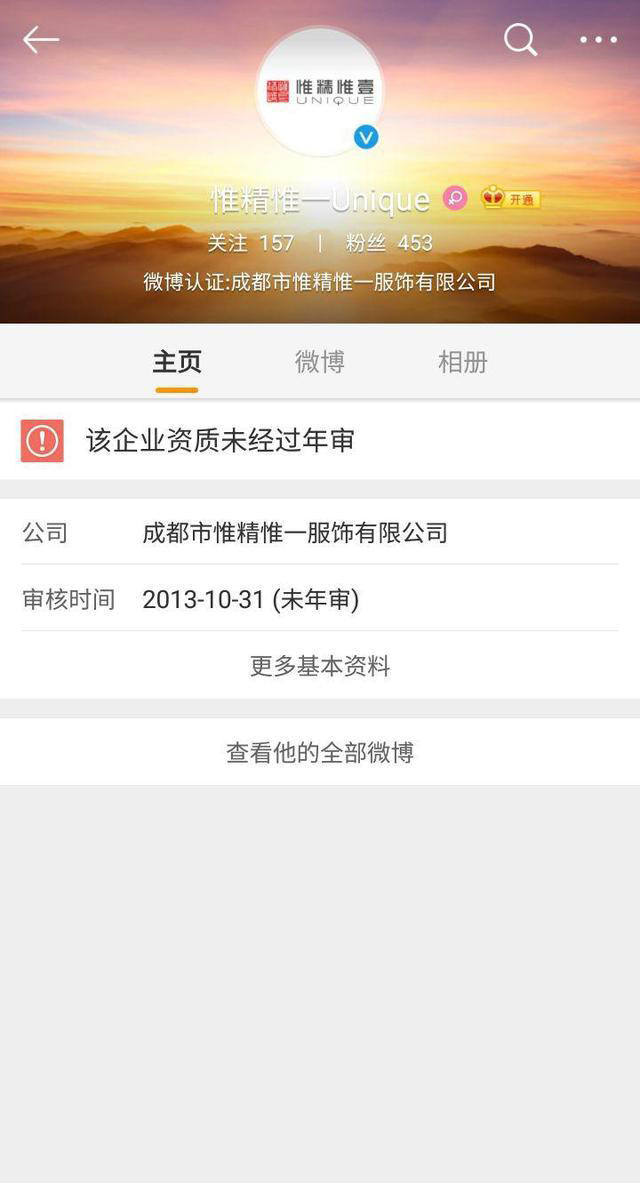Tap the 开通 membership crown badge
Screen dimensions: 640x1183
pyautogui.click(x=510, y=198)
